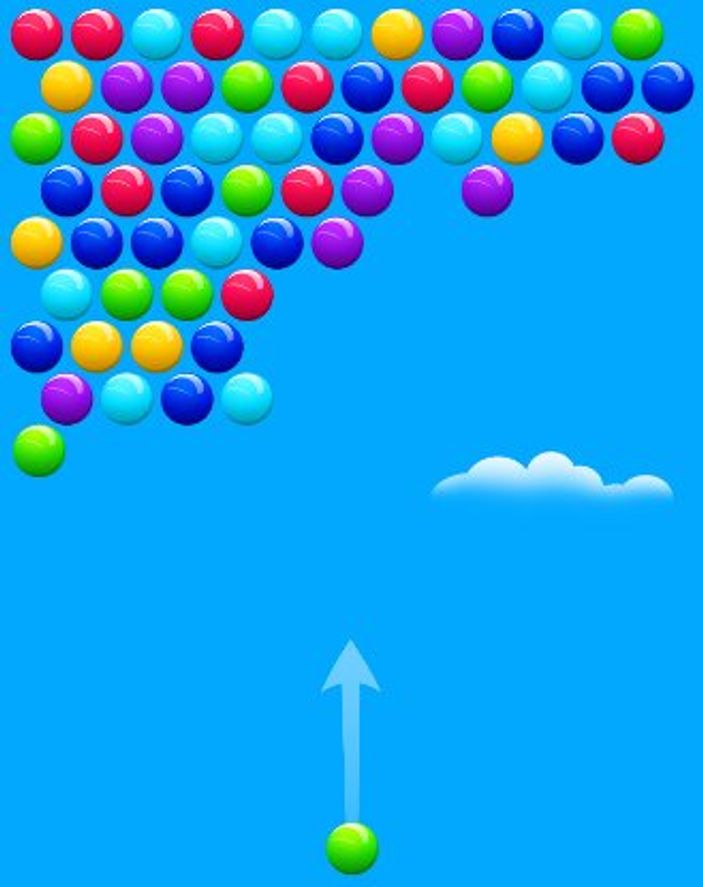The height and width of the screenshot is (887, 703).
Task: Shoot at the lone green bubble hanging lowest
Action: pyautogui.click(x=39, y=450)
